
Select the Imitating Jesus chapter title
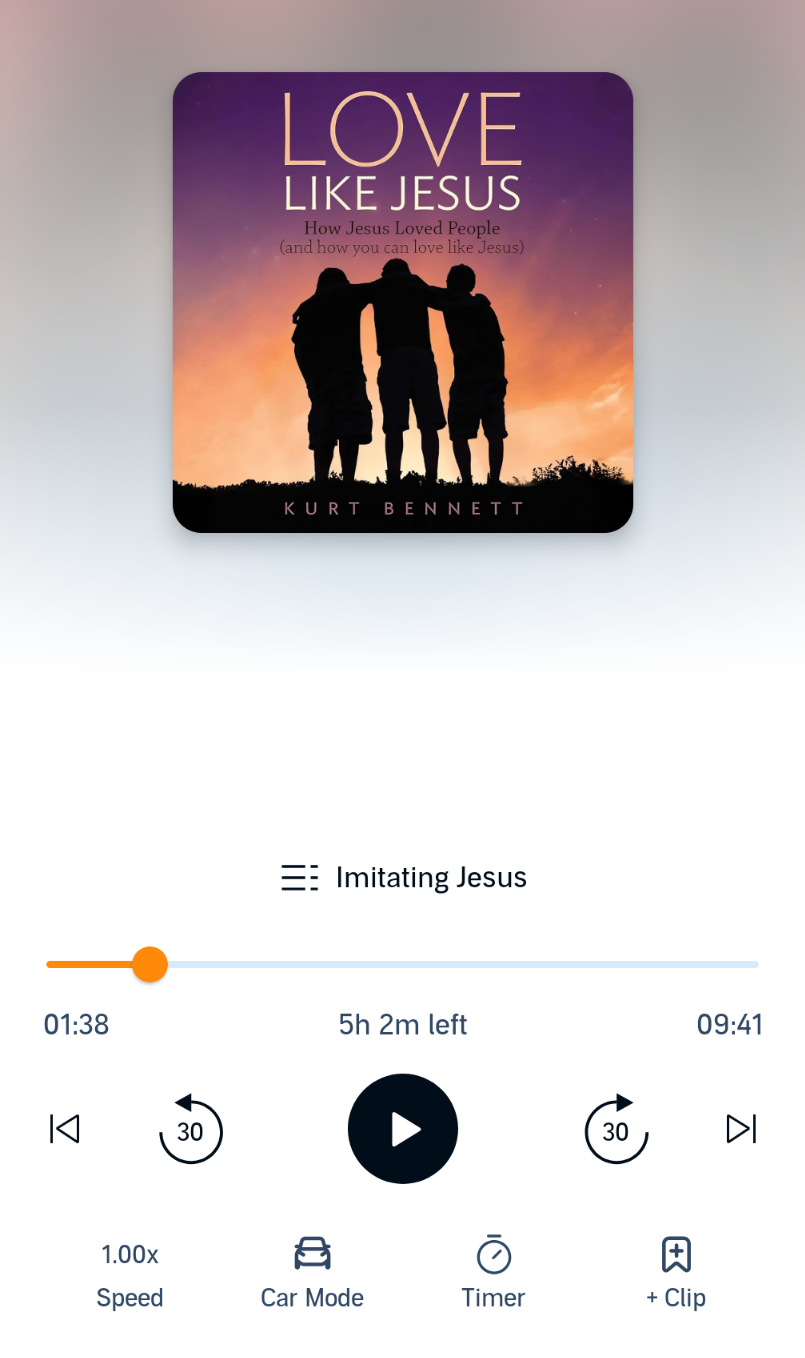[431, 877]
